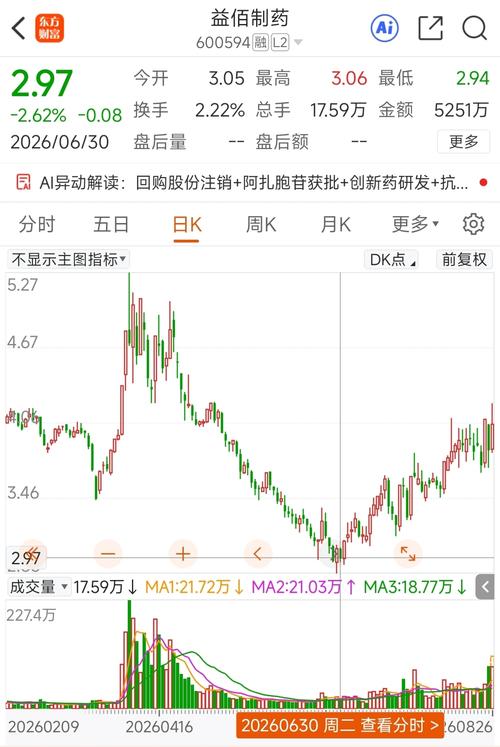Tap the 前复权 adjustment option

464,260
